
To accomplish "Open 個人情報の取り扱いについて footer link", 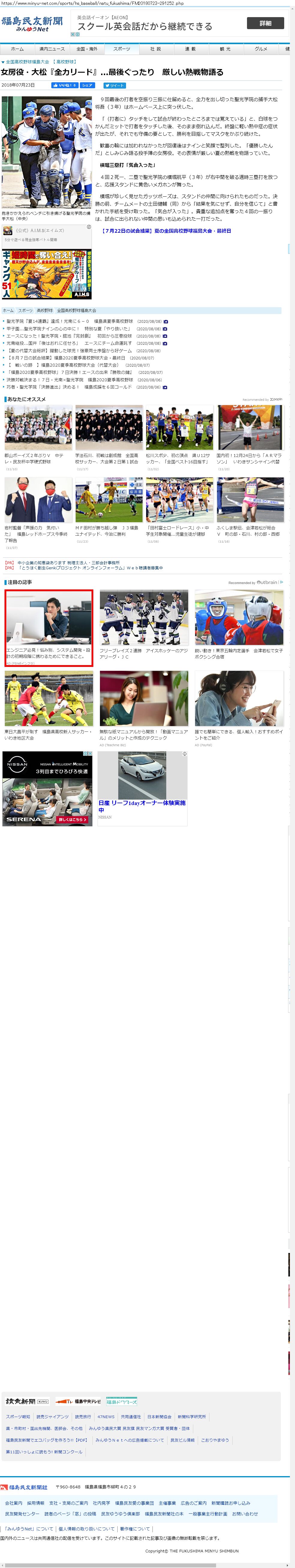I will tap(86, 1528).
